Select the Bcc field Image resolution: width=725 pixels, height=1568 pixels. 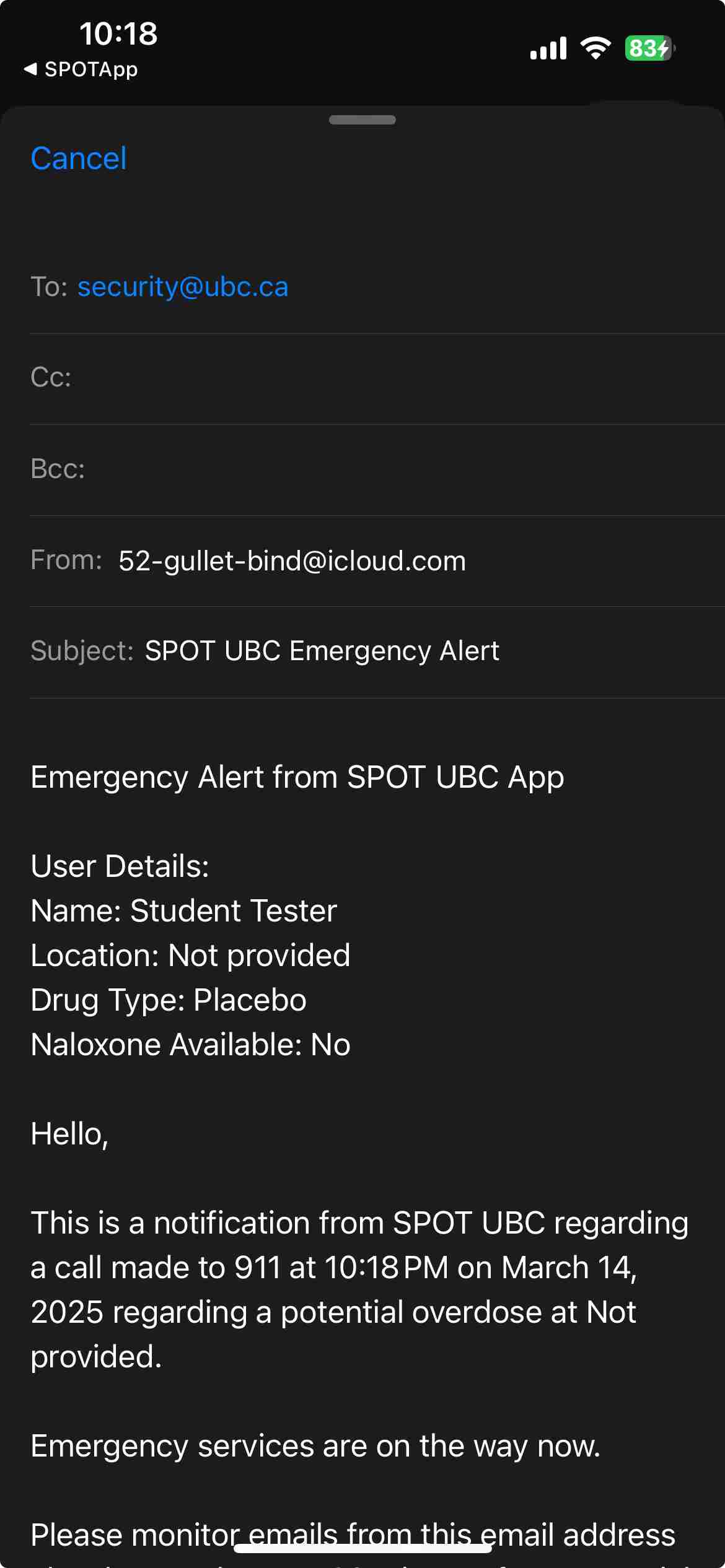tap(372, 469)
